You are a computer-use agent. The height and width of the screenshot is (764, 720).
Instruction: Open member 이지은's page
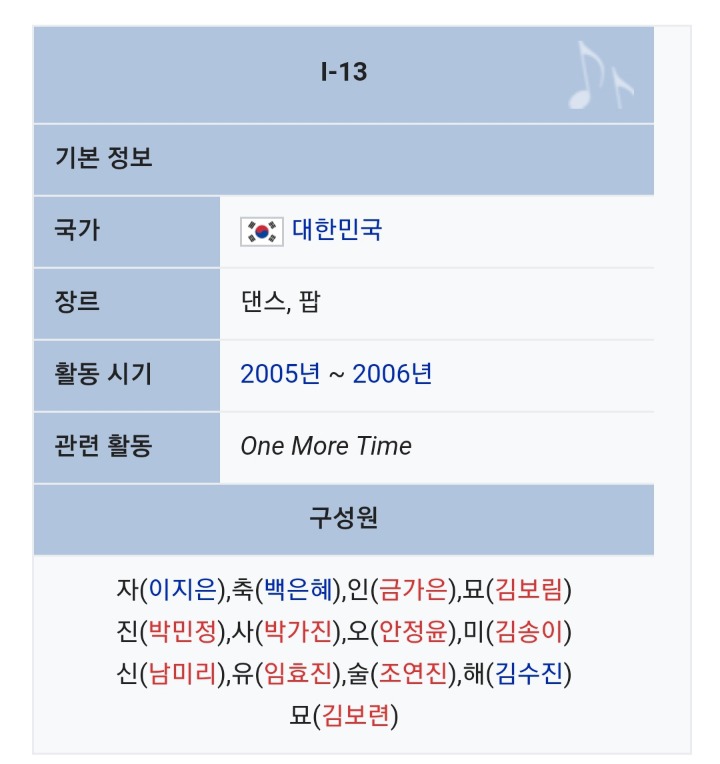[182, 589]
